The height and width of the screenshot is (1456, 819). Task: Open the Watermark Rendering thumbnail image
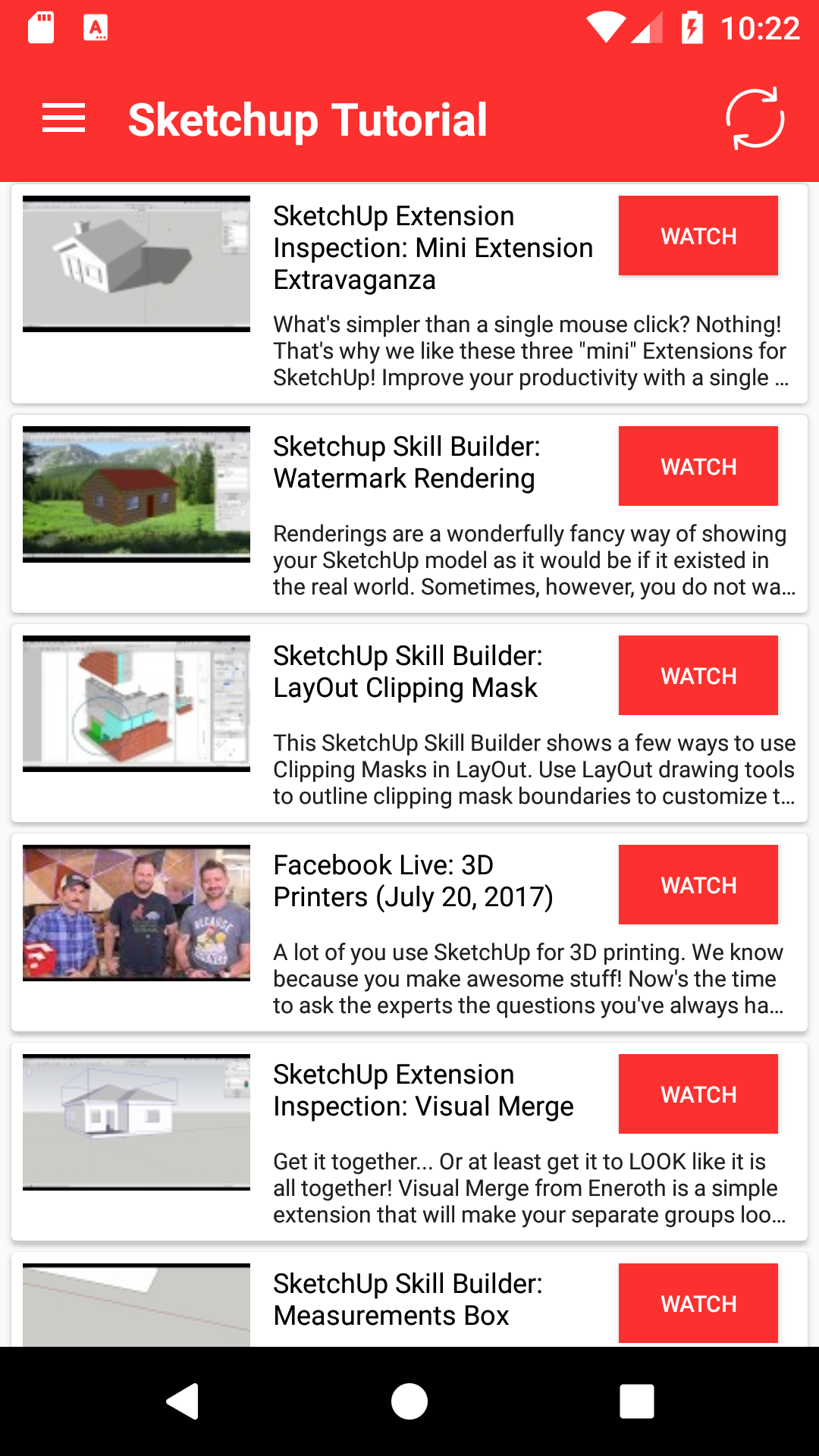[136, 494]
